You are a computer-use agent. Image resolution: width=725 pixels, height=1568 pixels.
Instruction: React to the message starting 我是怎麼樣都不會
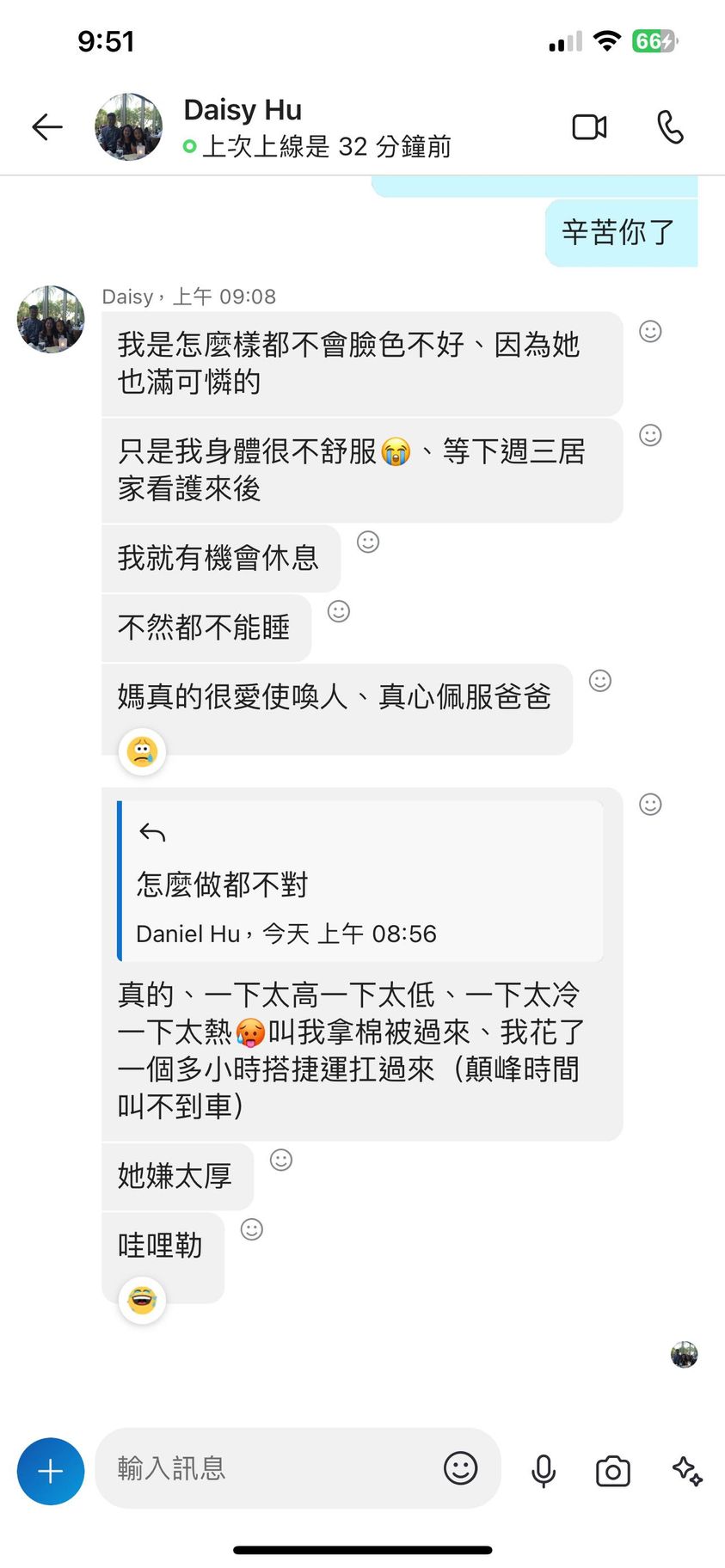click(x=650, y=331)
